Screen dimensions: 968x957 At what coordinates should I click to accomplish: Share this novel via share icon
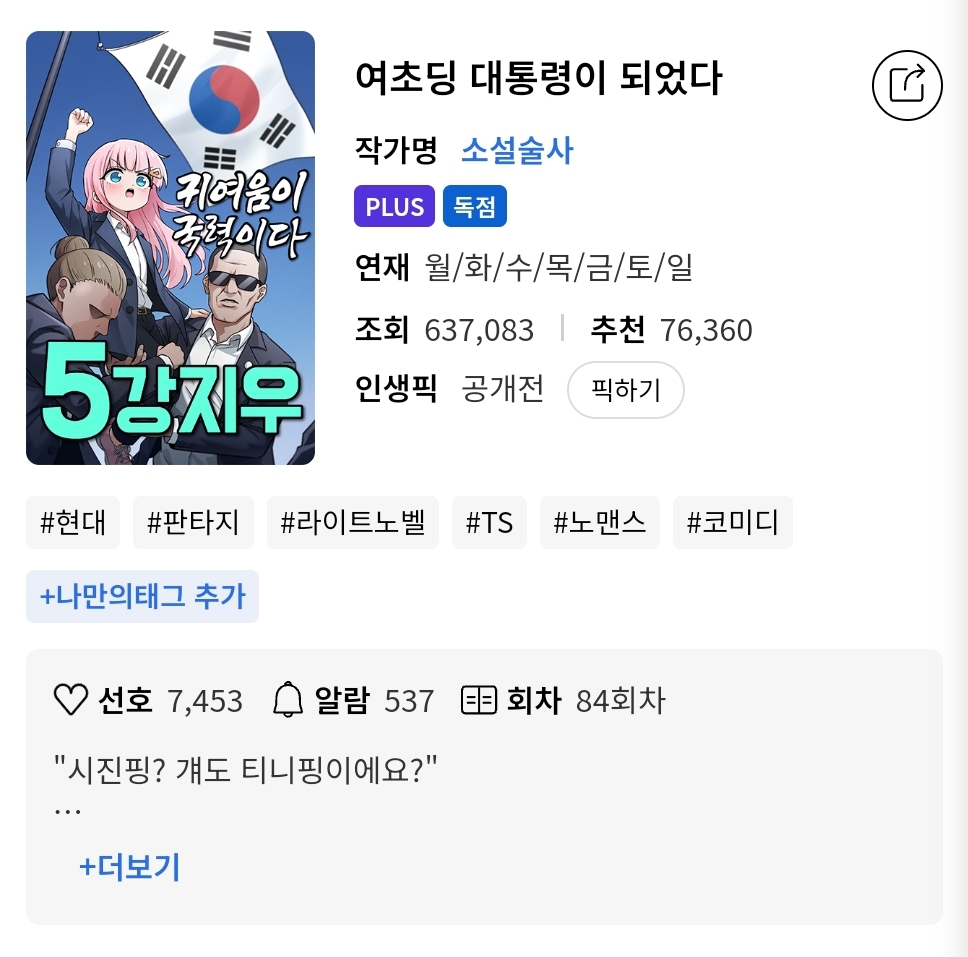(x=907, y=84)
